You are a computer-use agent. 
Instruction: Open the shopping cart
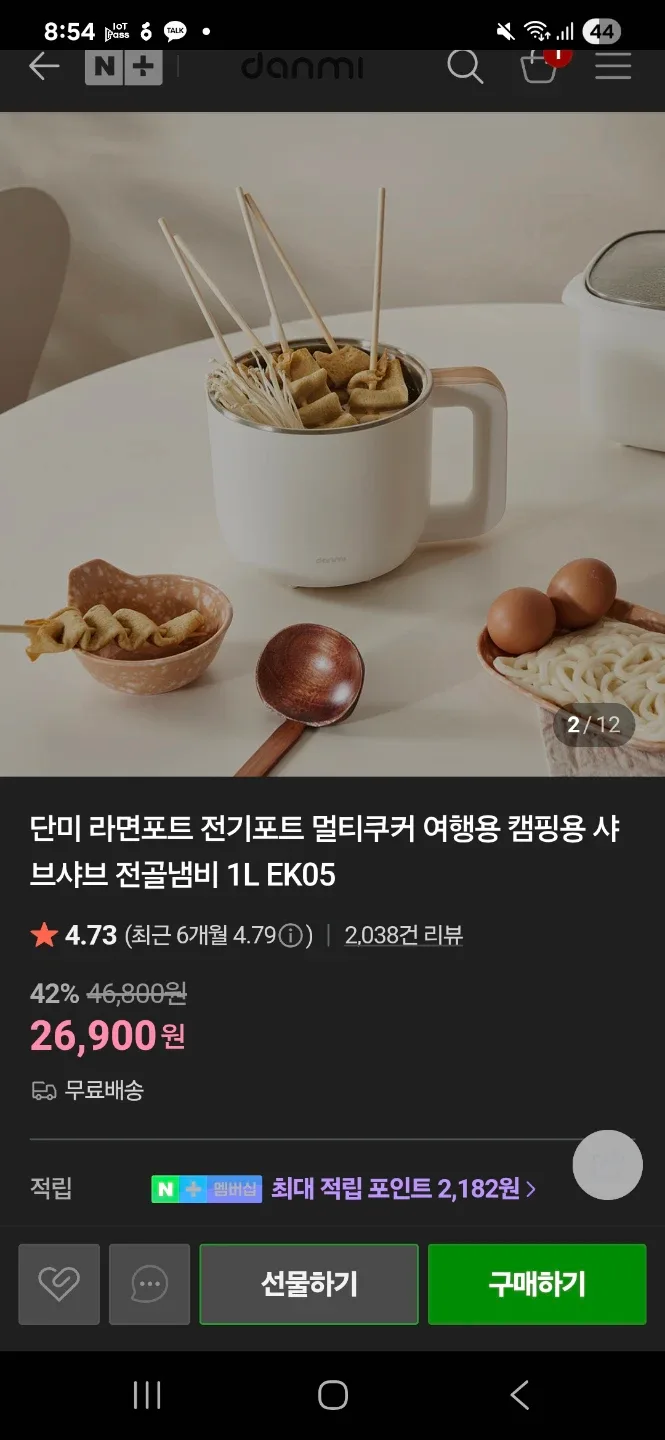point(540,67)
